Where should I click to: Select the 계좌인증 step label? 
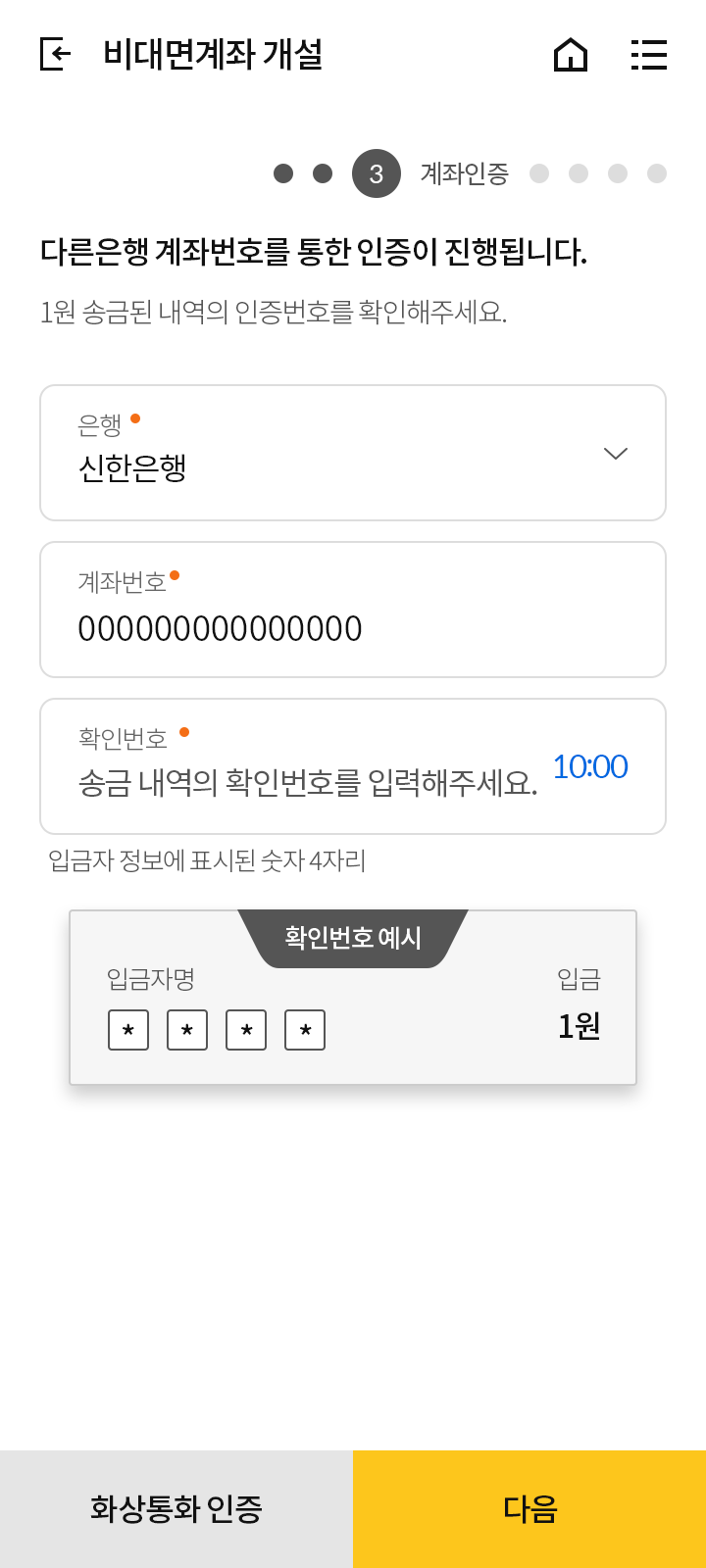pos(465,173)
